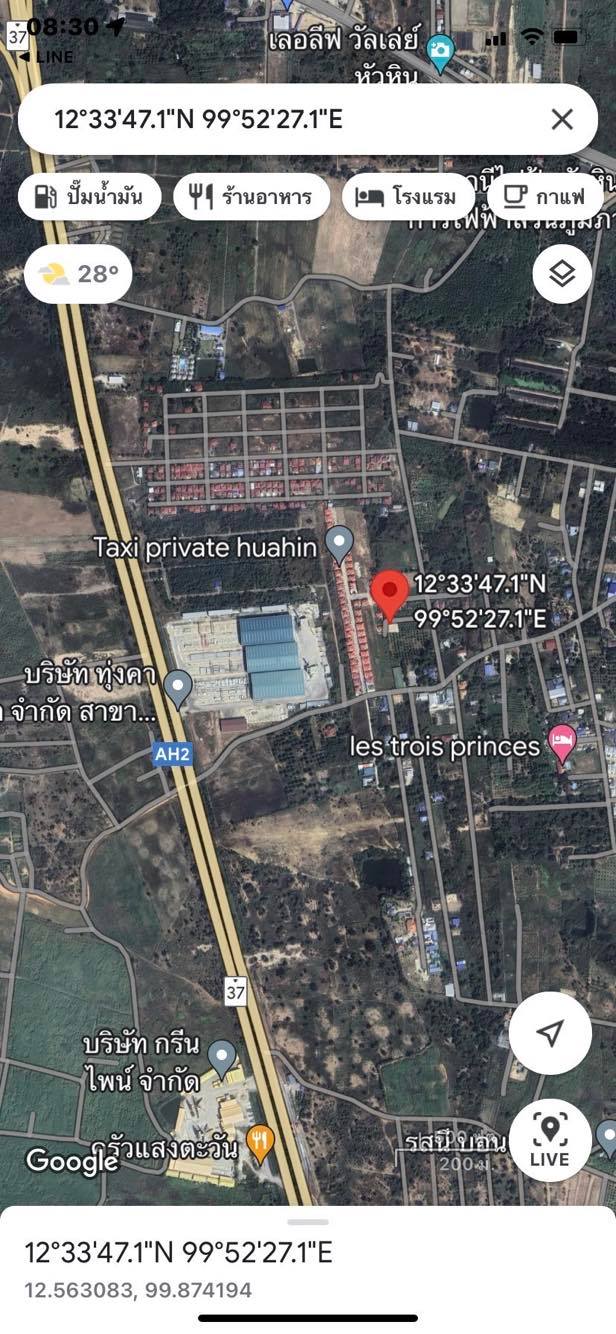Start Live View with LIVE button
616x1334 pixels.
(550, 1141)
